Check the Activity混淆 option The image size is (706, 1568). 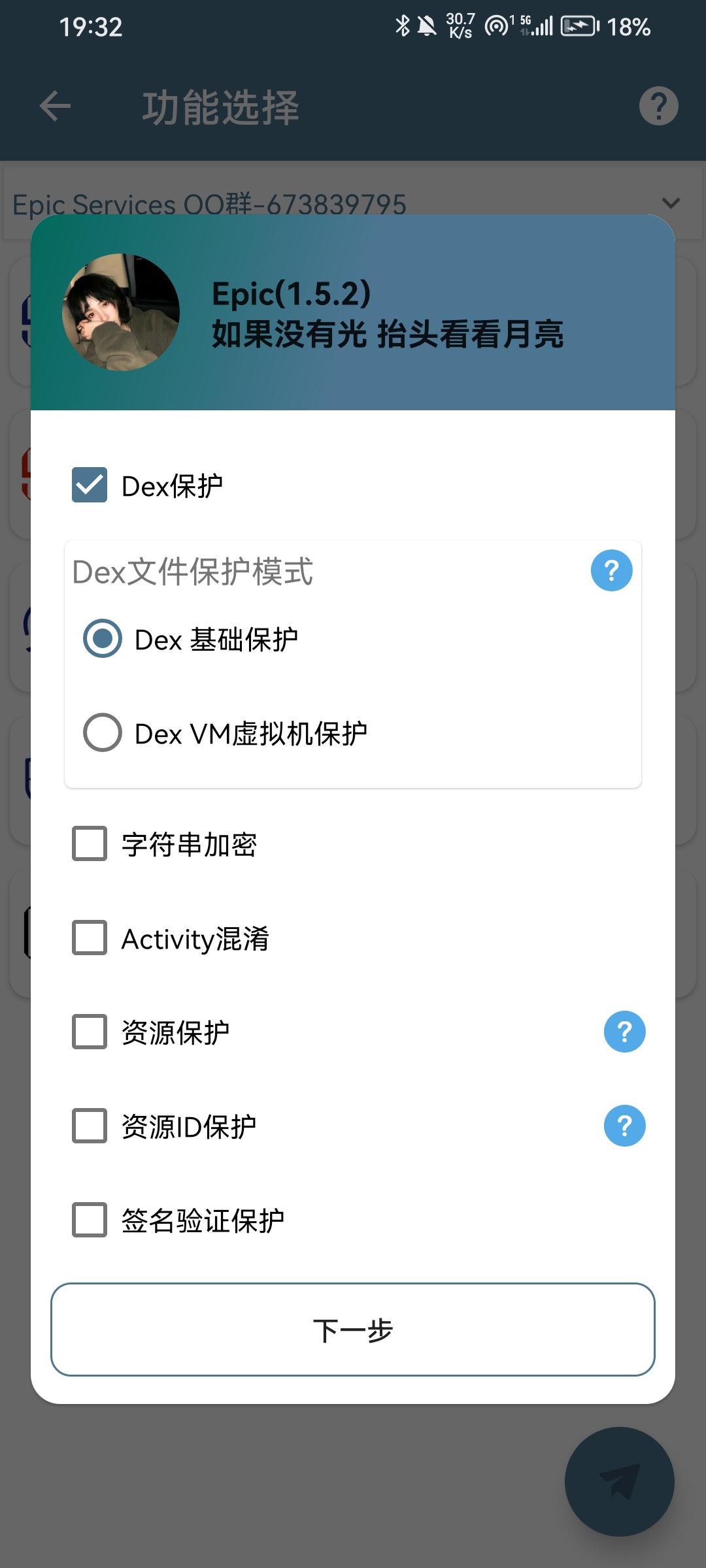click(90, 938)
